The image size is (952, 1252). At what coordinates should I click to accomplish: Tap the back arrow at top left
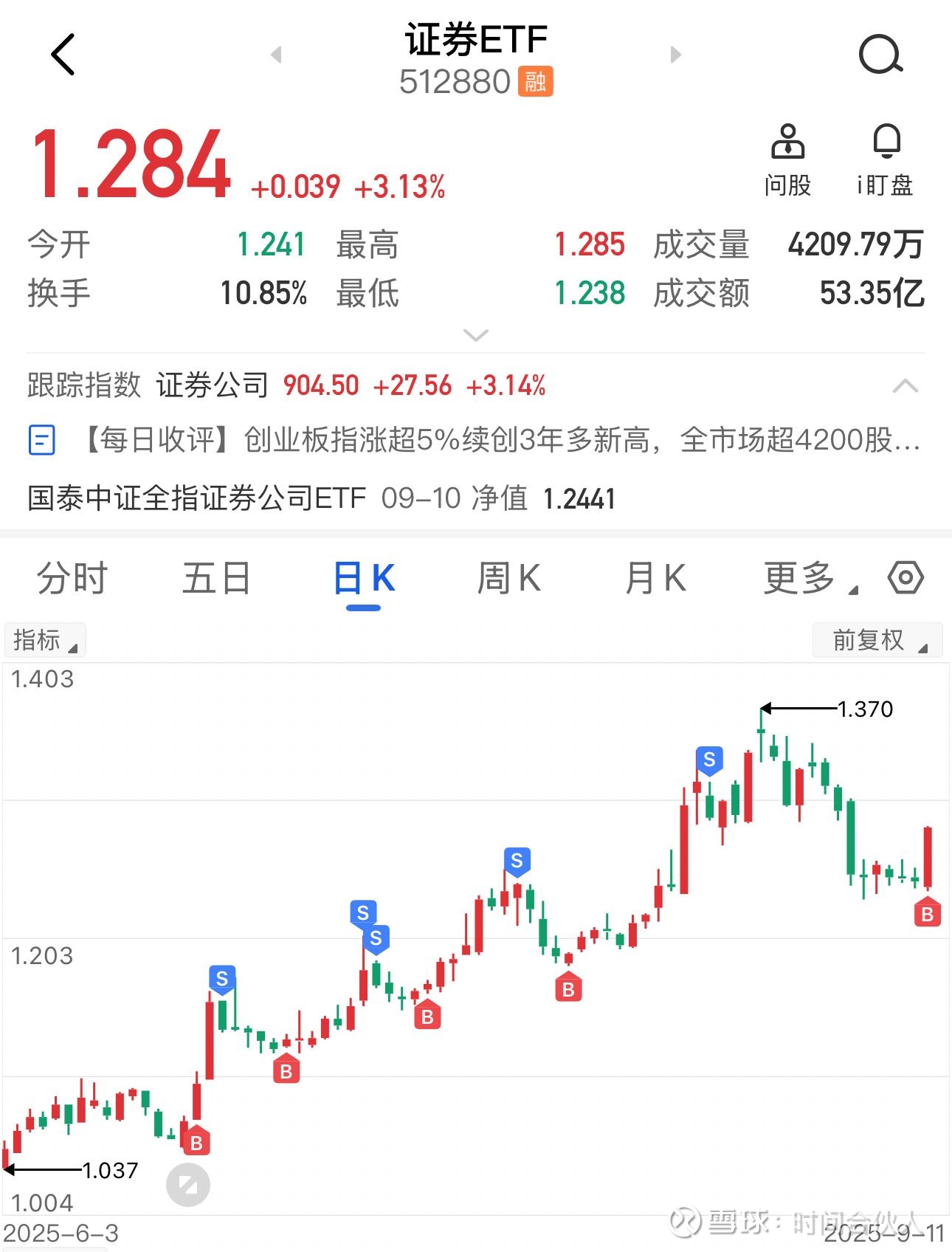(x=63, y=54)
